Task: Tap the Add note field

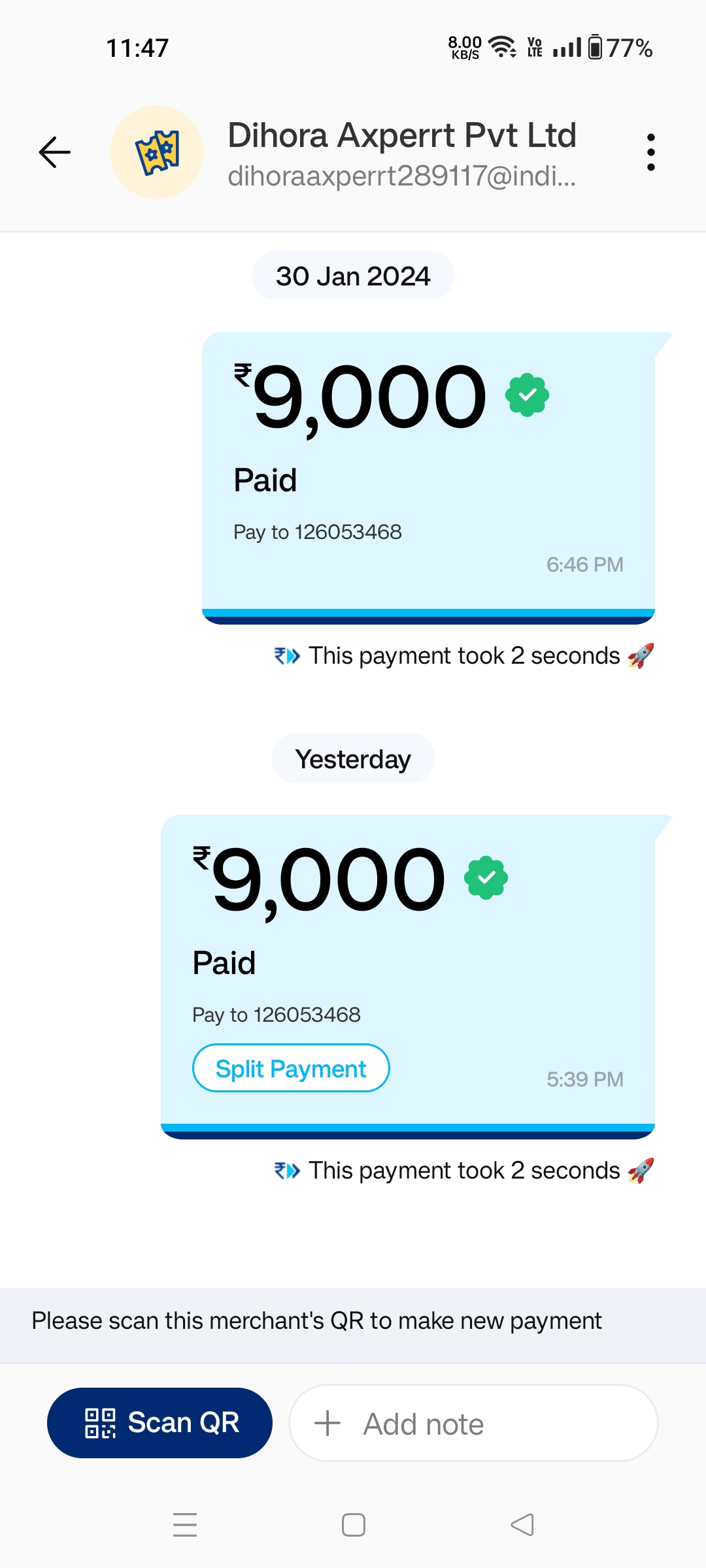Action: coord(473,1423)
